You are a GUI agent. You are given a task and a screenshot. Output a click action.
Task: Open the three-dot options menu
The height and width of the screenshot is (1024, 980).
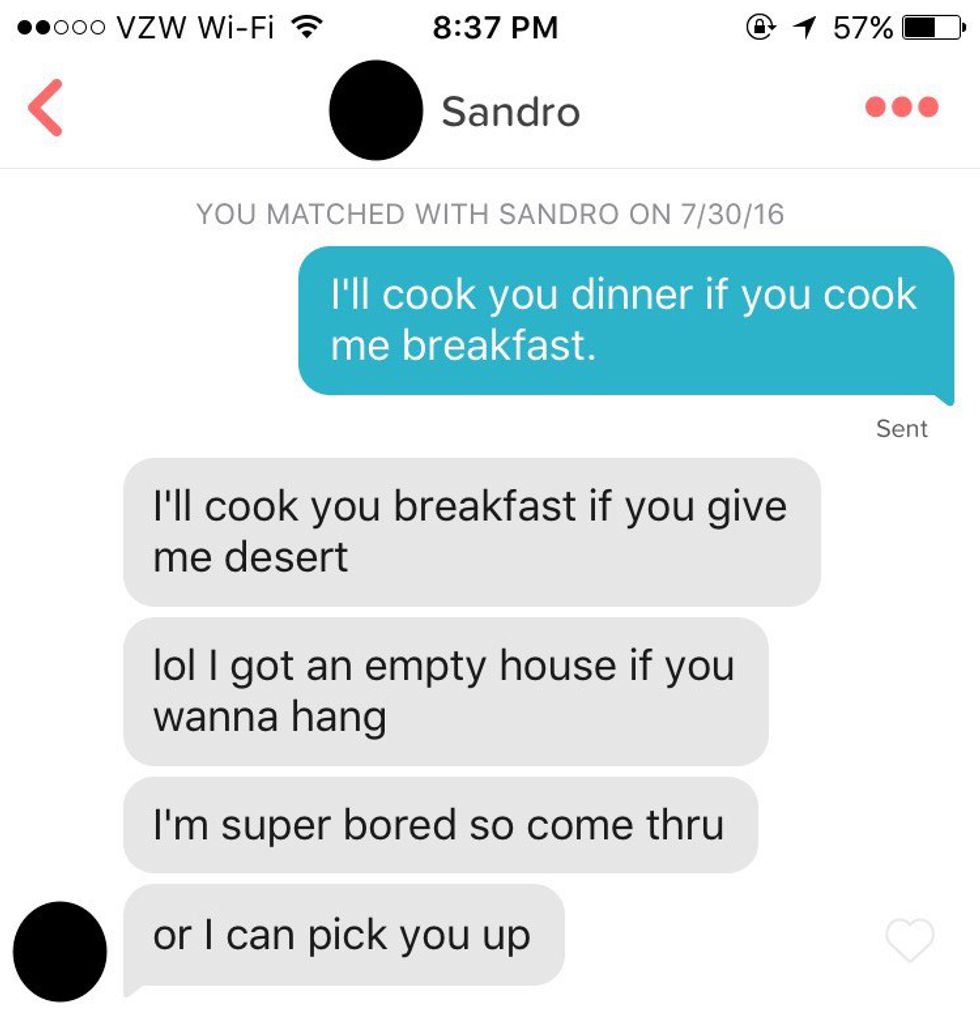tap(902, 107)
